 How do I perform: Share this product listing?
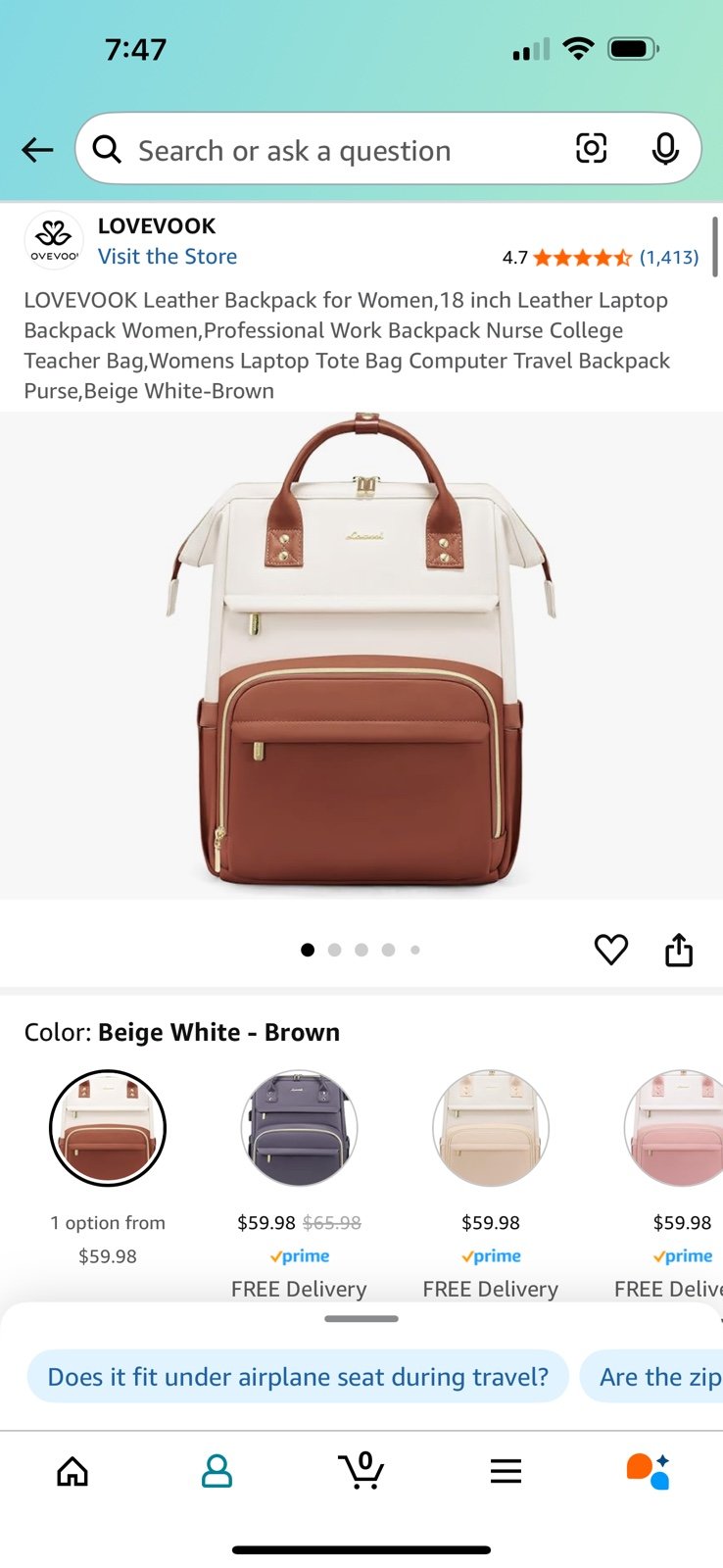coord(679,950)
